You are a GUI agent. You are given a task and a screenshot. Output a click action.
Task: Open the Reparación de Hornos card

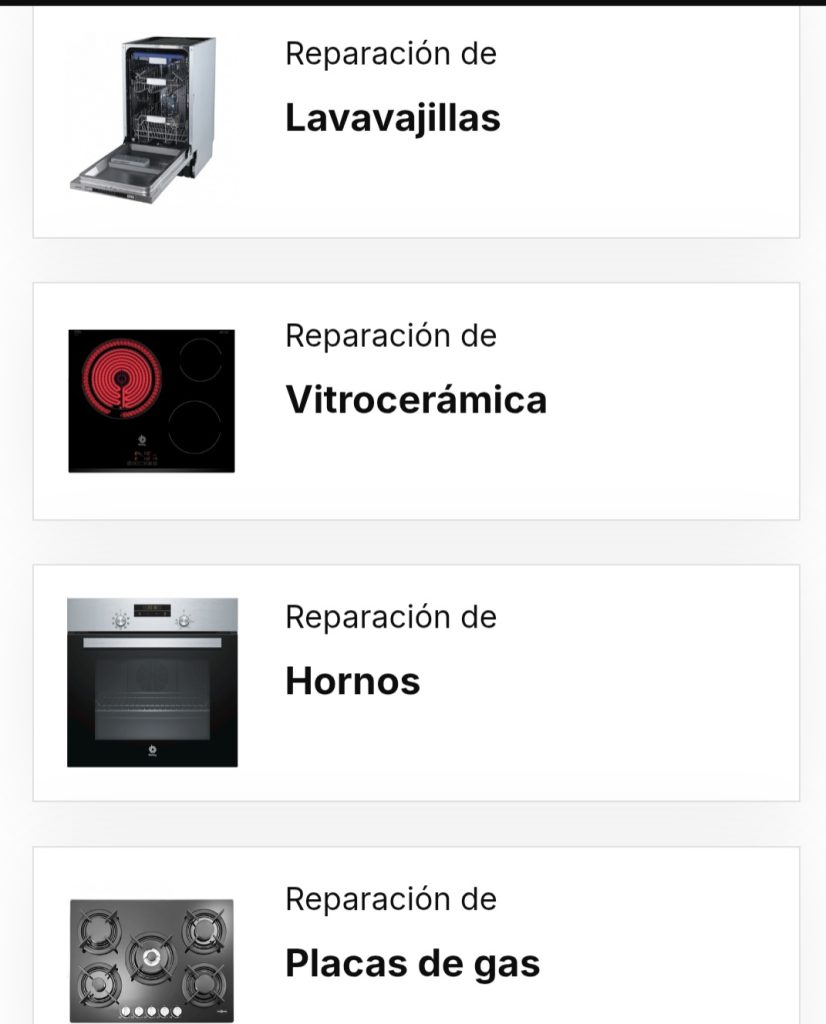click(x=416, y=682)
